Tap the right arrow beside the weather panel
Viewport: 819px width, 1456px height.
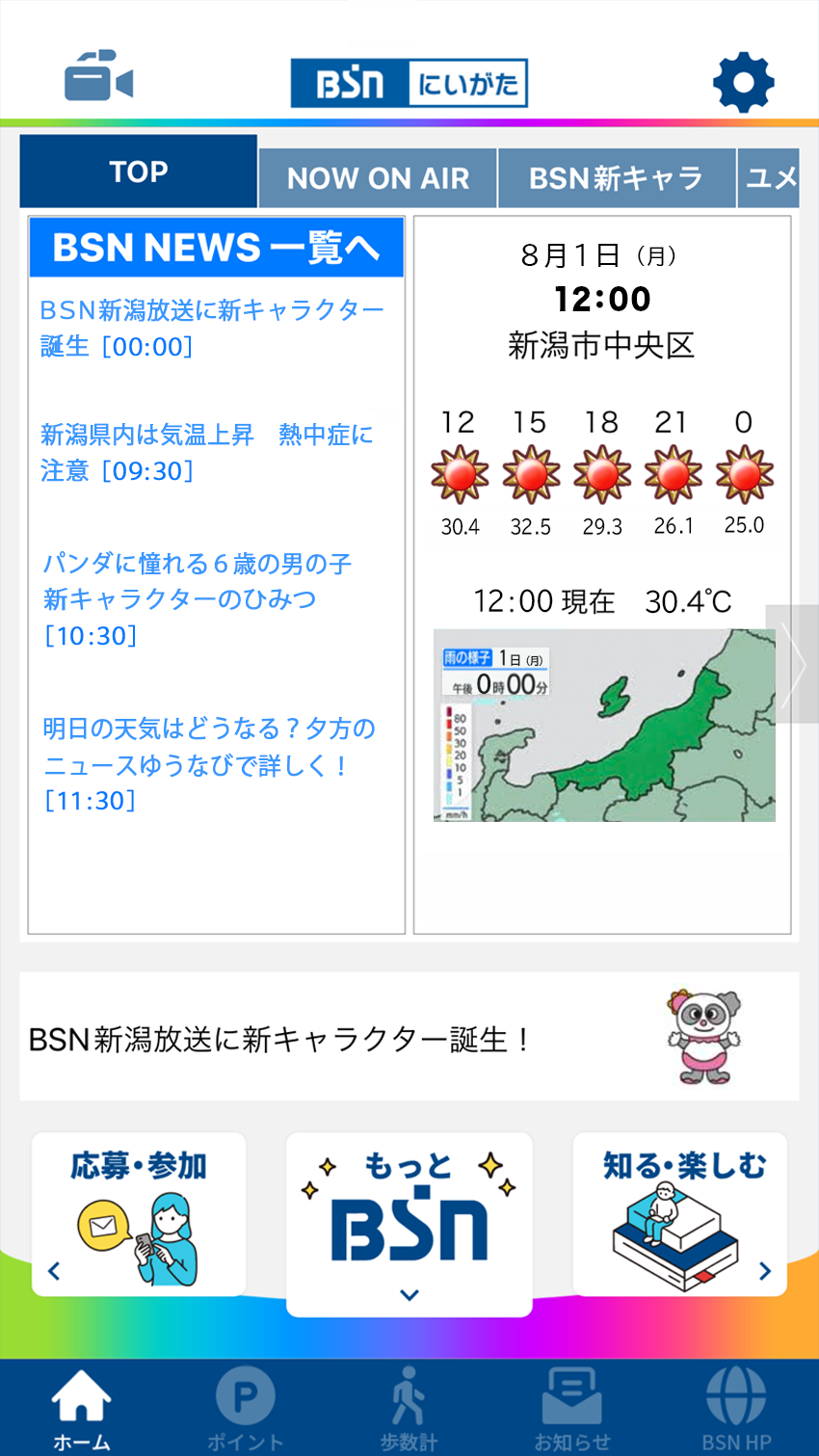(x=794, y=664)
